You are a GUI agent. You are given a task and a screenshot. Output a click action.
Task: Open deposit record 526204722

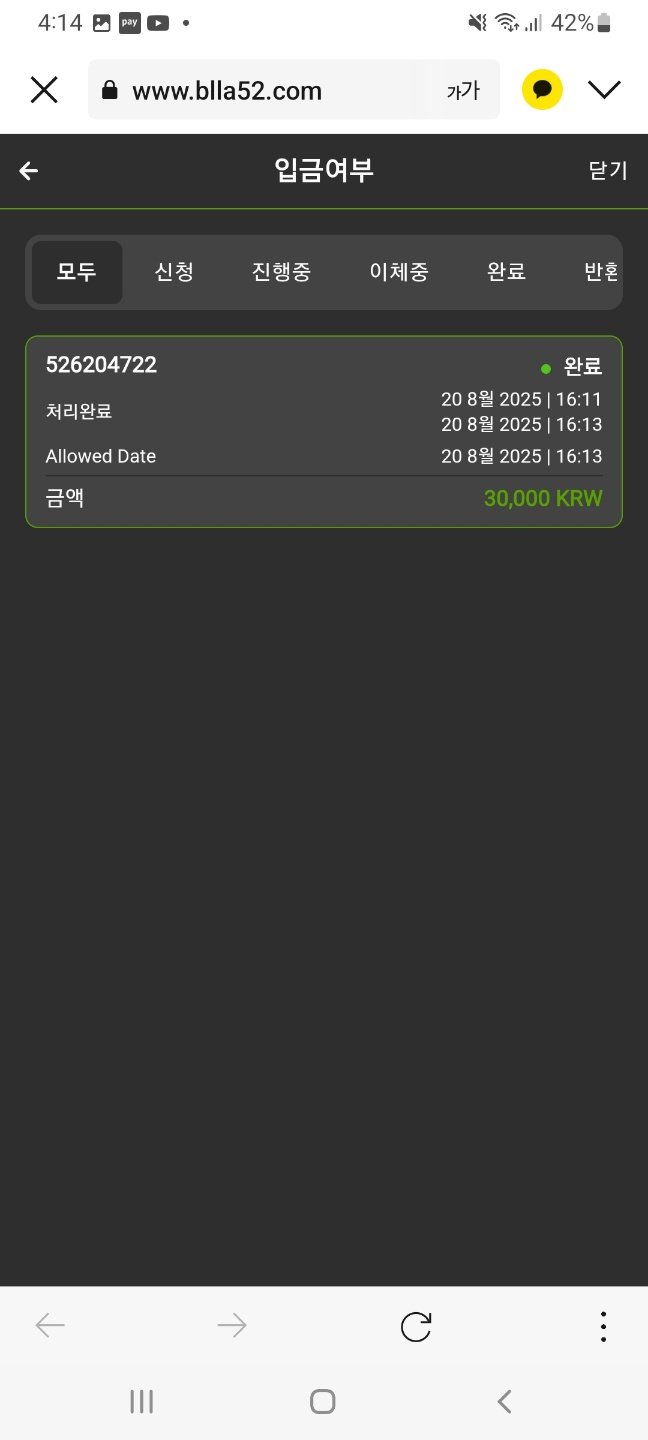323,431
